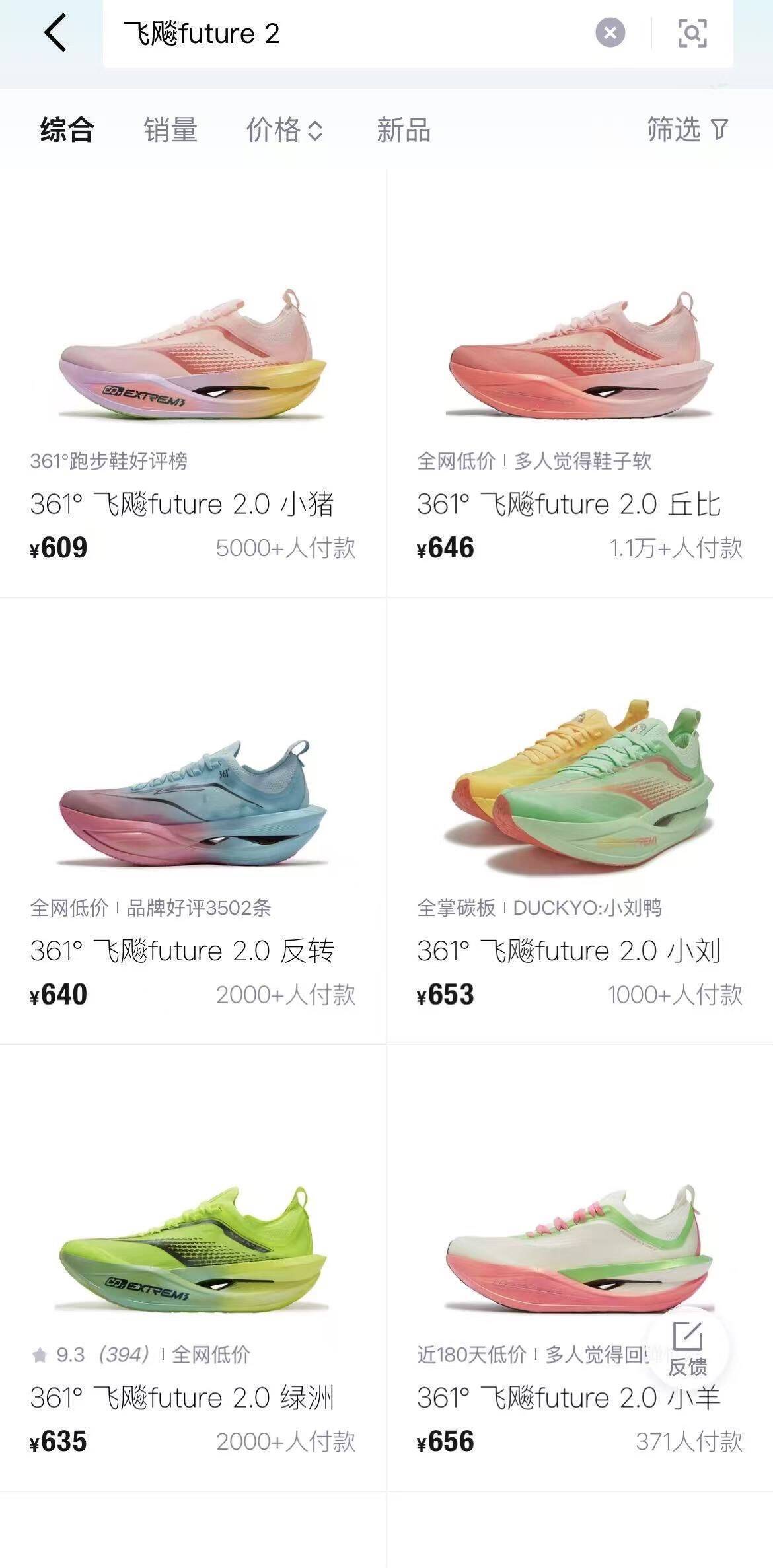Viewport: 773px width, 1568px height.
Task: Go back using the top arrow
Action: (55, 33)
